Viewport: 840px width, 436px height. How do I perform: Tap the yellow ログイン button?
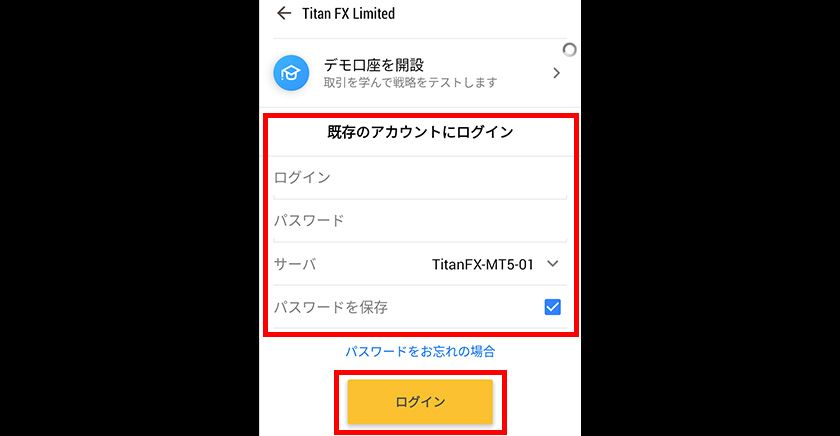pos(420,402)
